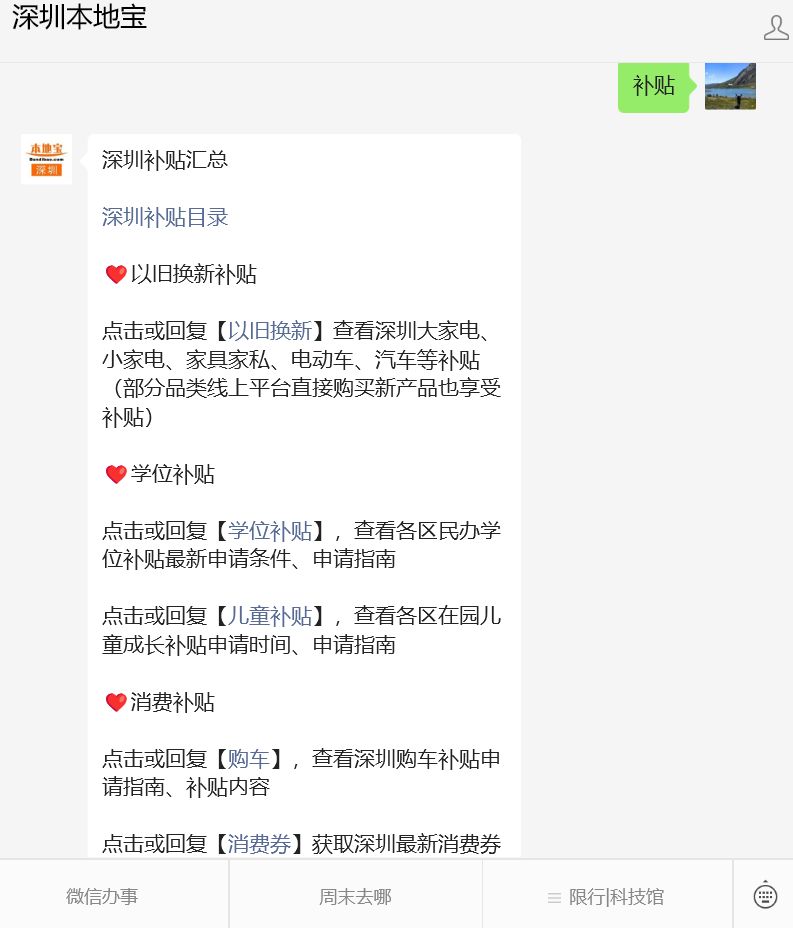Open the 消费券 link
This screenshot has height=928, width=793.
click(259, 844)
